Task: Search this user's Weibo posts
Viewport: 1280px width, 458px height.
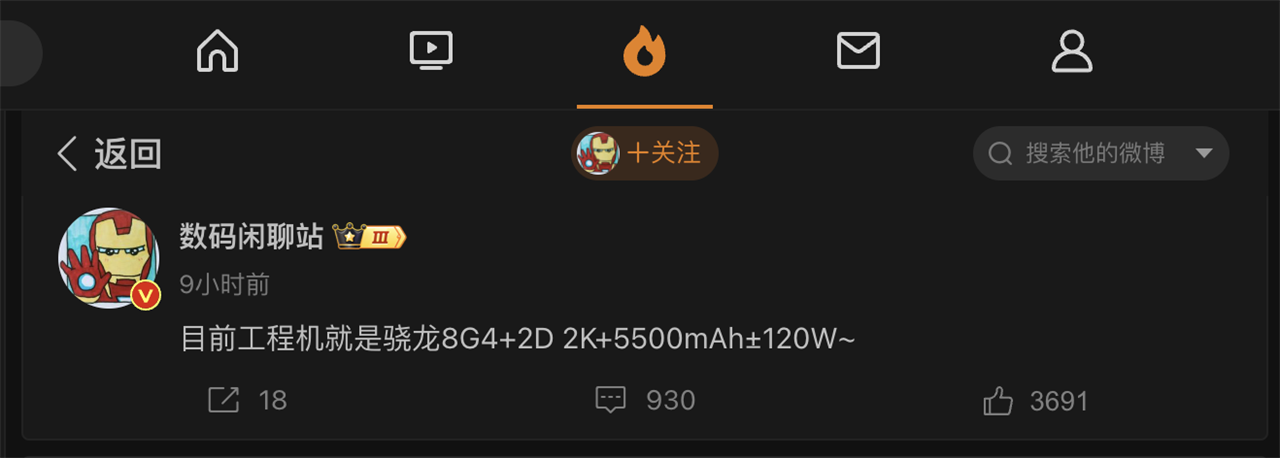Action: click(x=1085, y=153)
